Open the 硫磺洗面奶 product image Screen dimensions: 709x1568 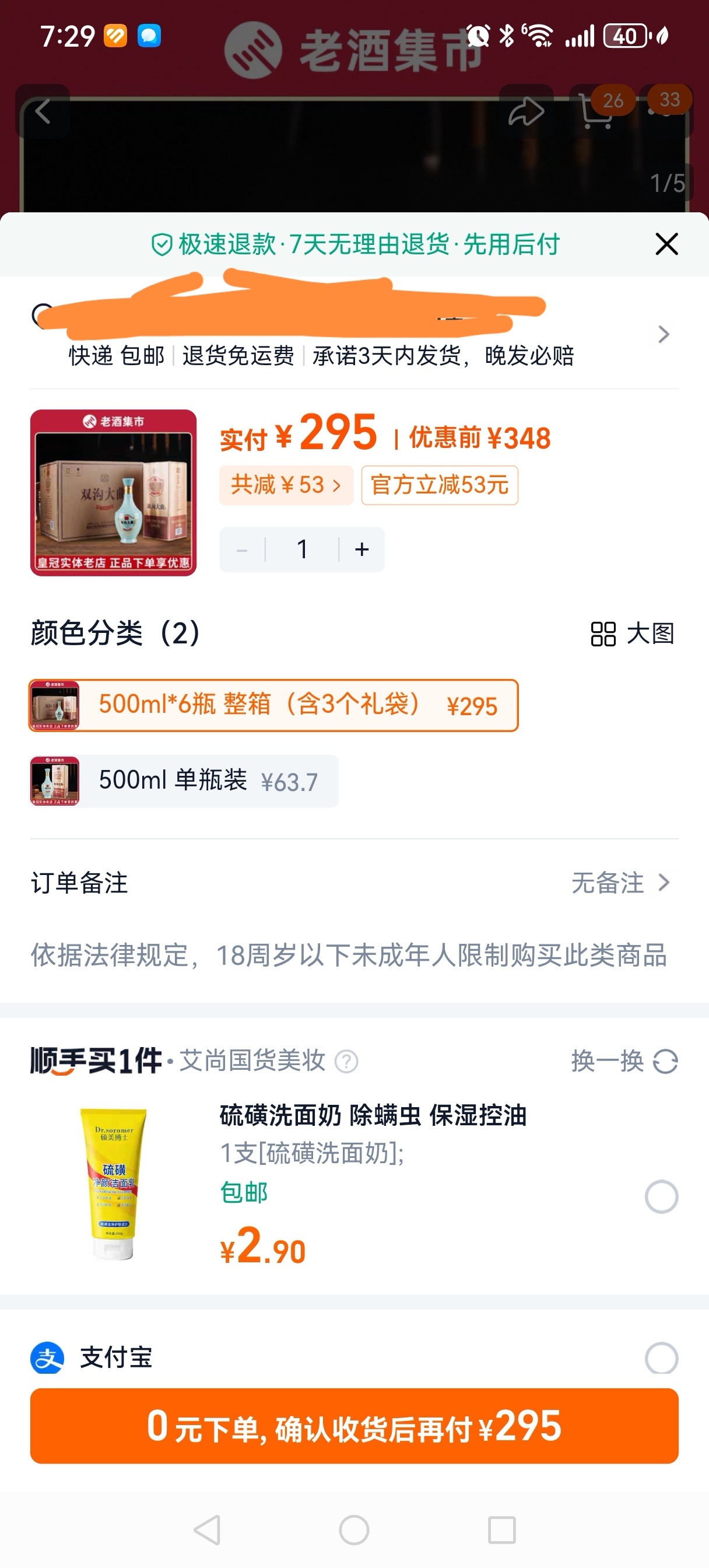[114, 1182]
